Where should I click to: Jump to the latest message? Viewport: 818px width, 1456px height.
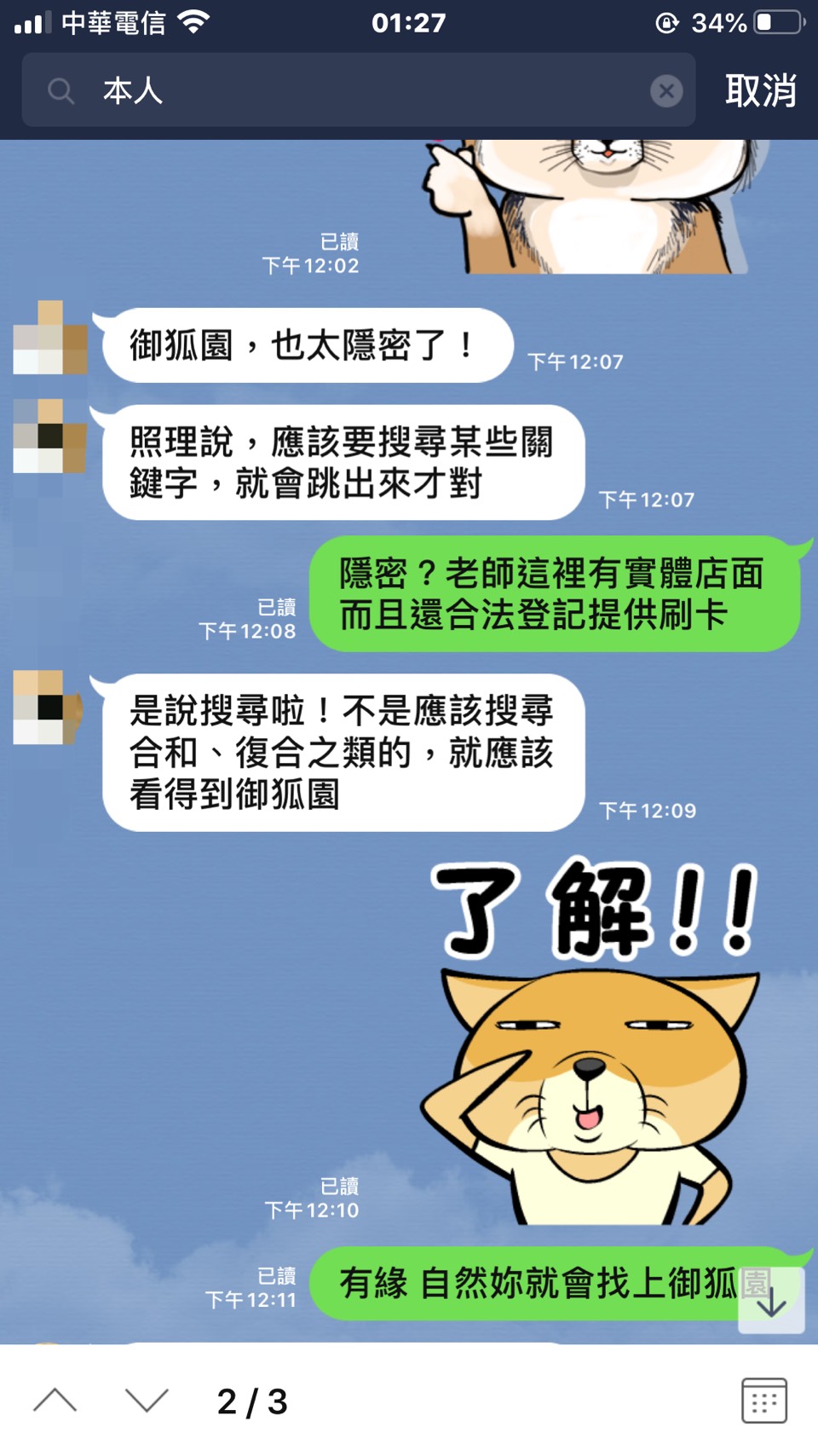pyautogui.click(x=771, y=1302)
